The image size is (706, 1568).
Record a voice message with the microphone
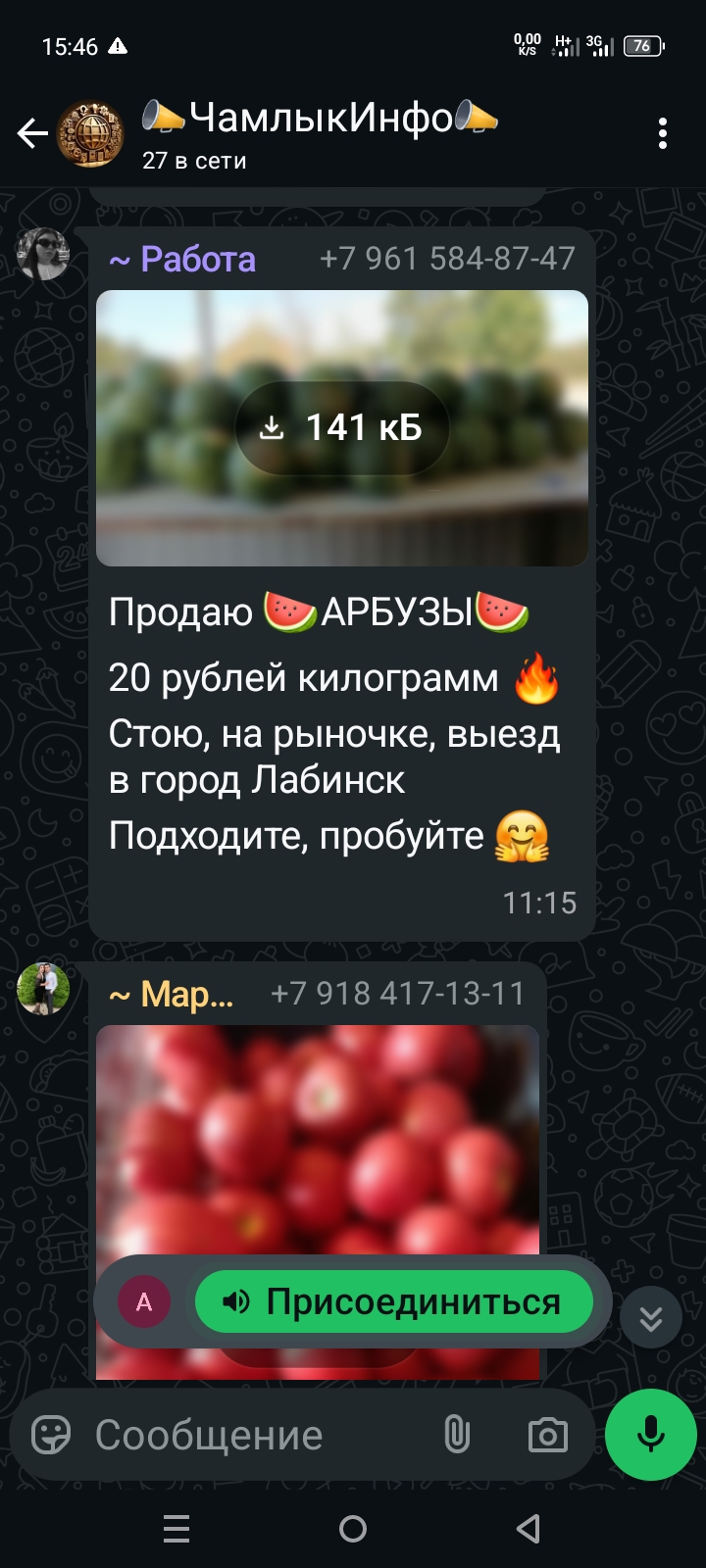coord(650,1435)
